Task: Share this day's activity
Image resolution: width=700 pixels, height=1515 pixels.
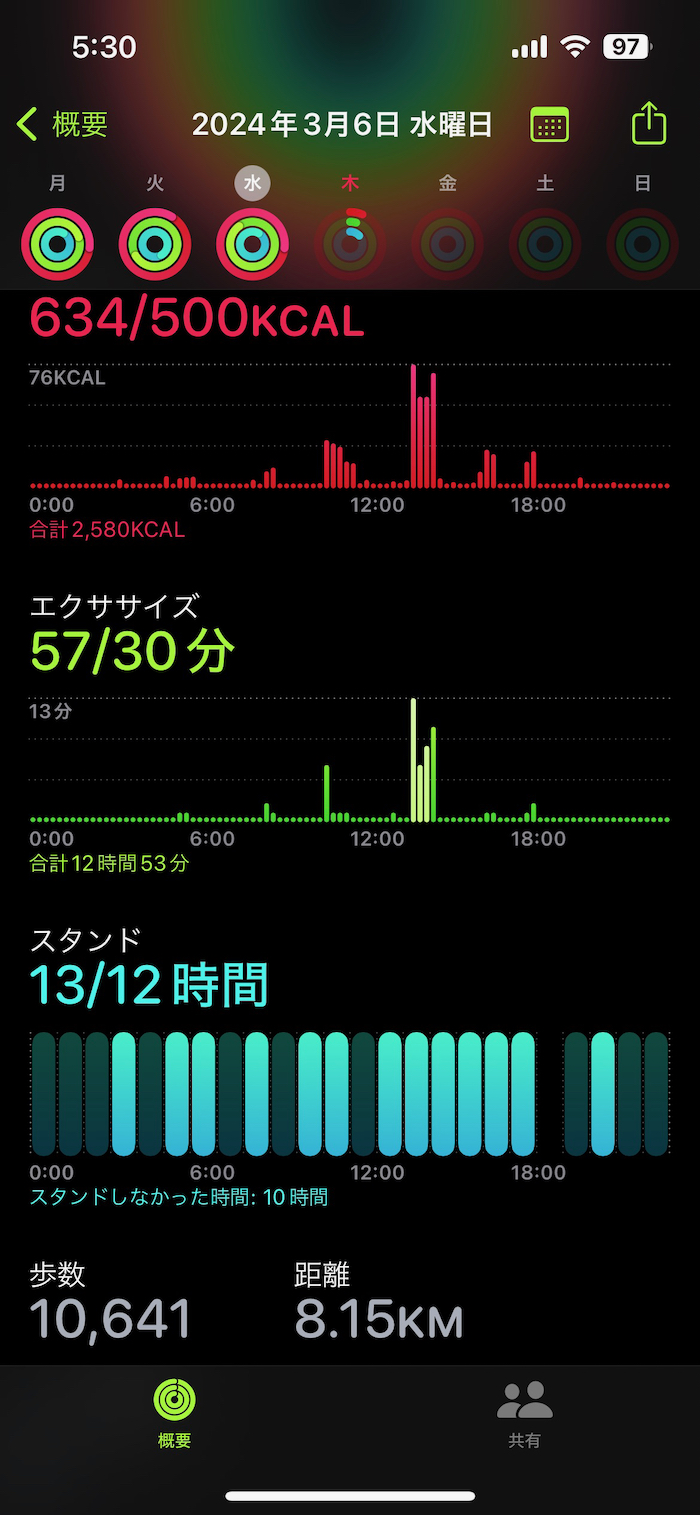Action: (x=649, y=124)
